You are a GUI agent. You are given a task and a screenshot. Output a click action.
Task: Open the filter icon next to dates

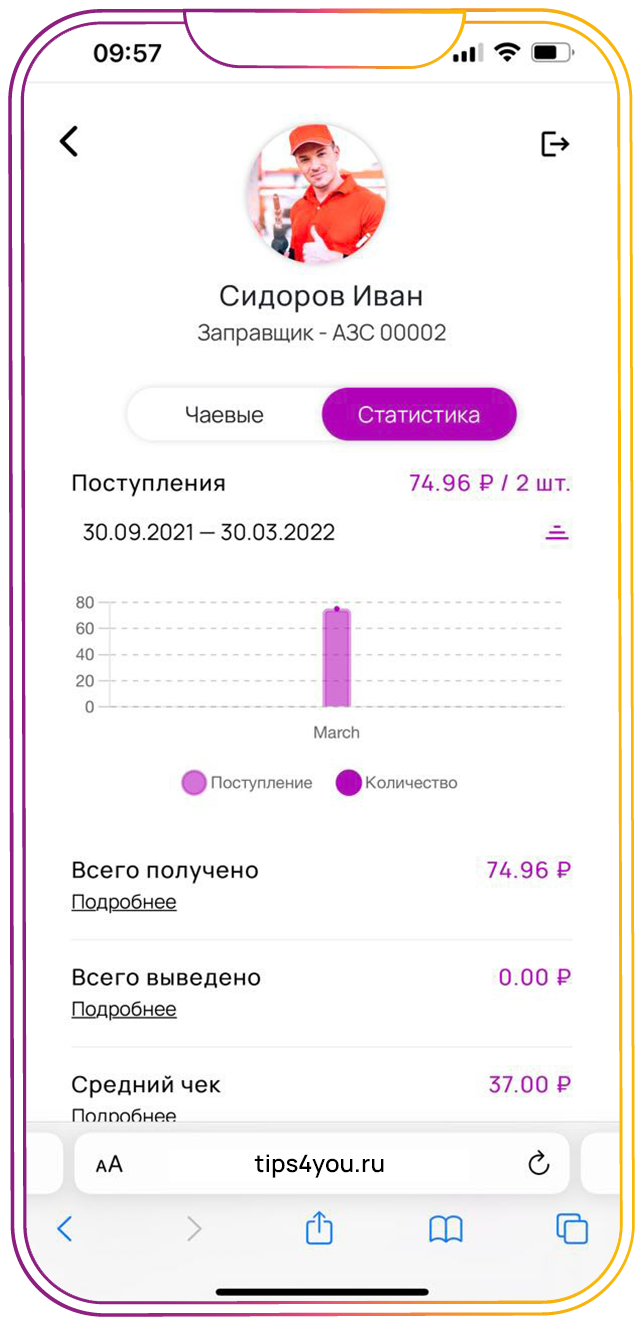(556, 533)
